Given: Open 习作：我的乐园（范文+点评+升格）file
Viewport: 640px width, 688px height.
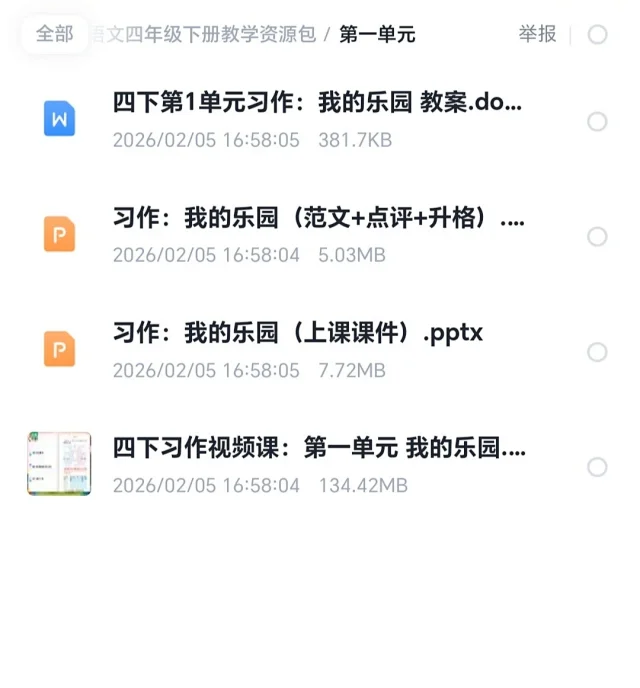Looking at the screenshot, I should click(x=318, y=218).
